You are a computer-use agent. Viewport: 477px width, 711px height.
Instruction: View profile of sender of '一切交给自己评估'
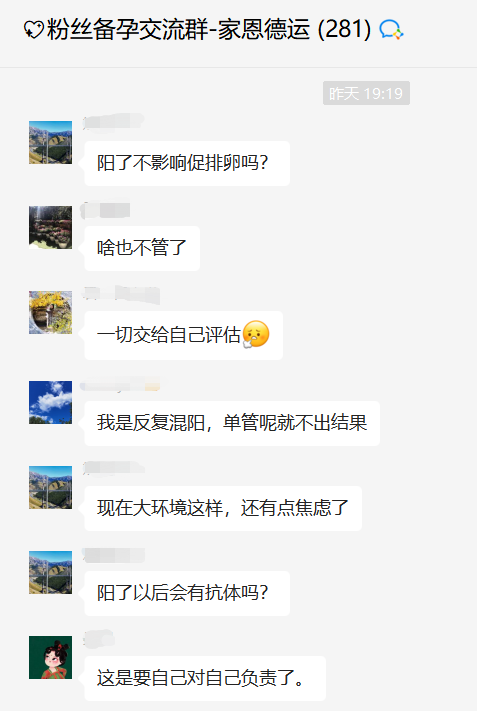tap(50, 312)
